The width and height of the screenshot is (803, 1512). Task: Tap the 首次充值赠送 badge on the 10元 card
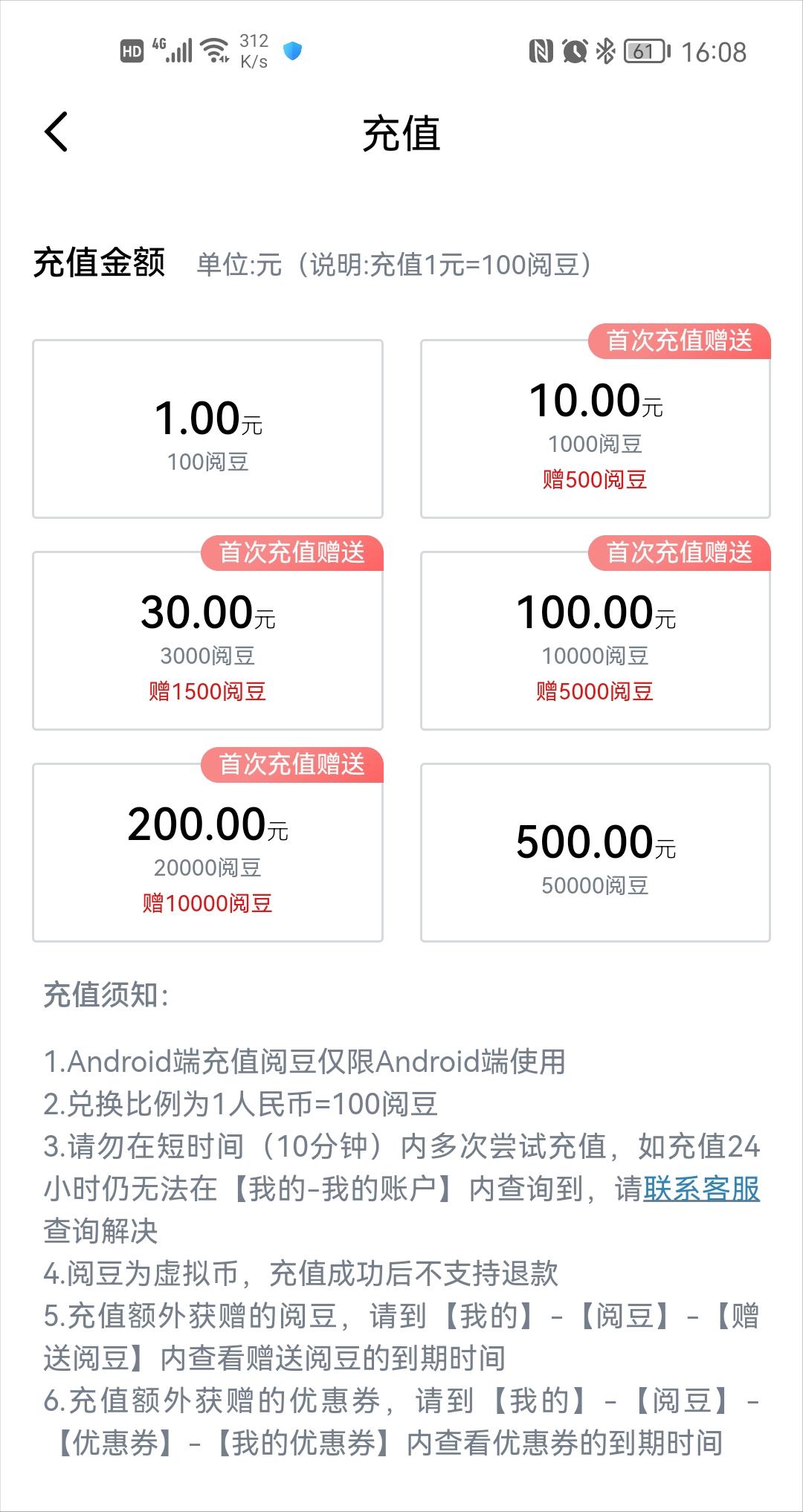pyautogui.click(x=681, y=341)
